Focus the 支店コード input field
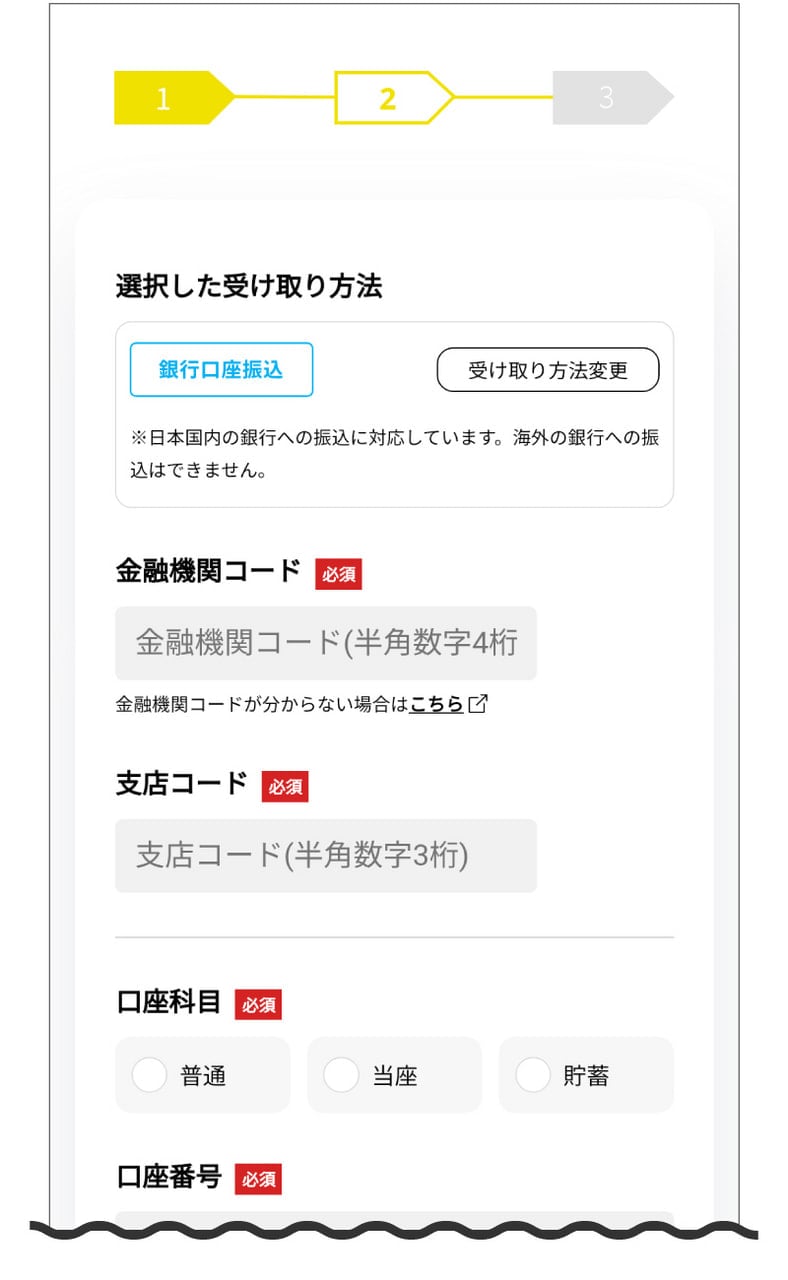The image size is (788, 1280). coord(326,856)
